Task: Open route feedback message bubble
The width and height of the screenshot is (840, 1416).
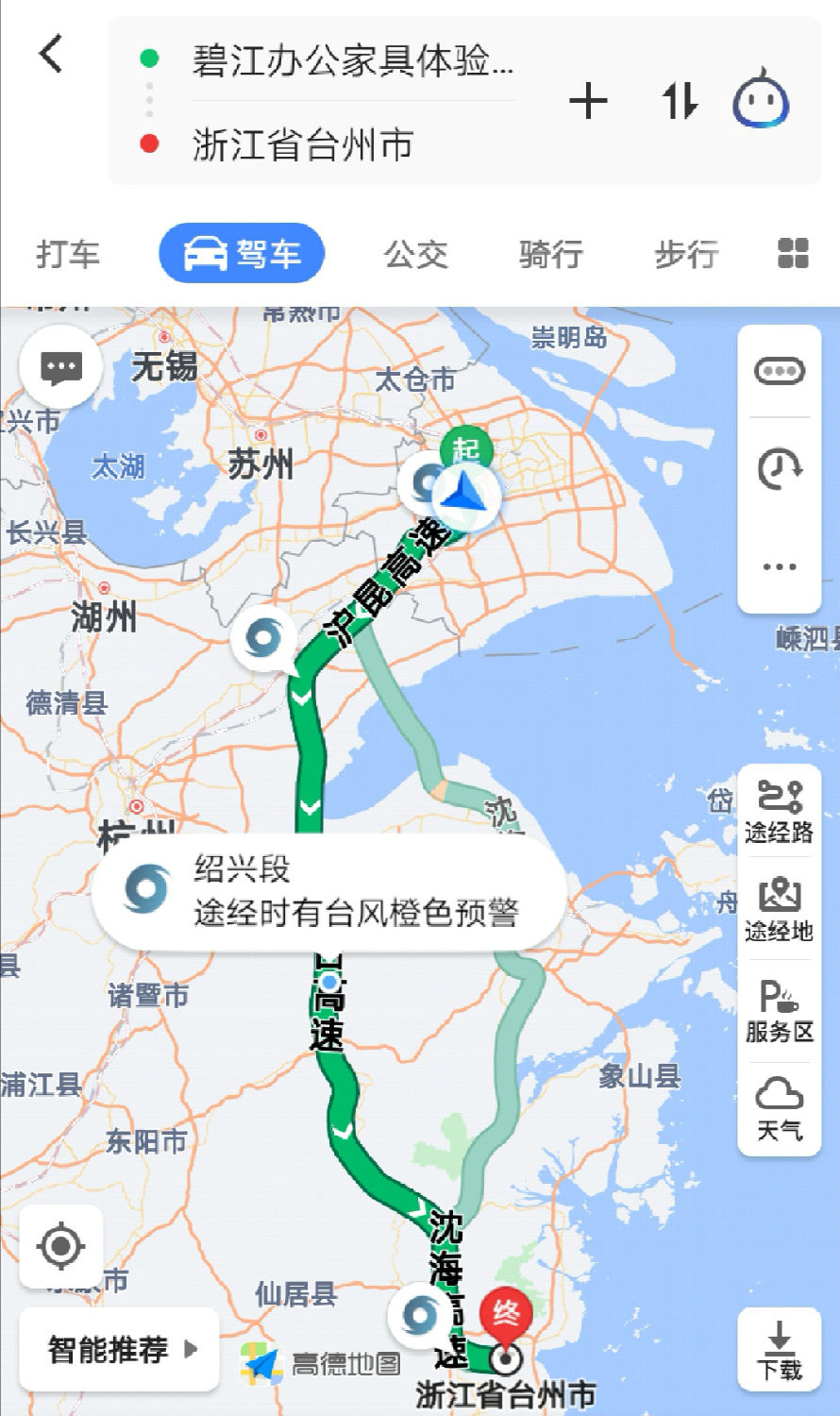Action: pyautogui.click(x=59, y=366)
